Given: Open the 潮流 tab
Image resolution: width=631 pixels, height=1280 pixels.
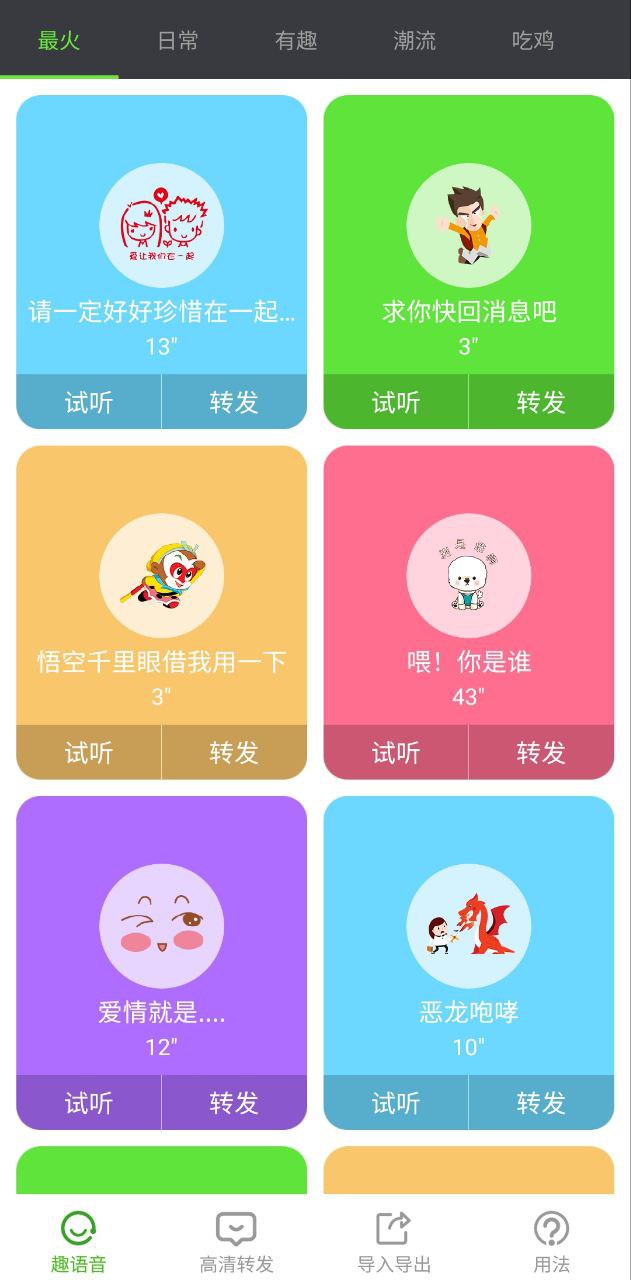Looking at the screenshot, I should point(414,41).
